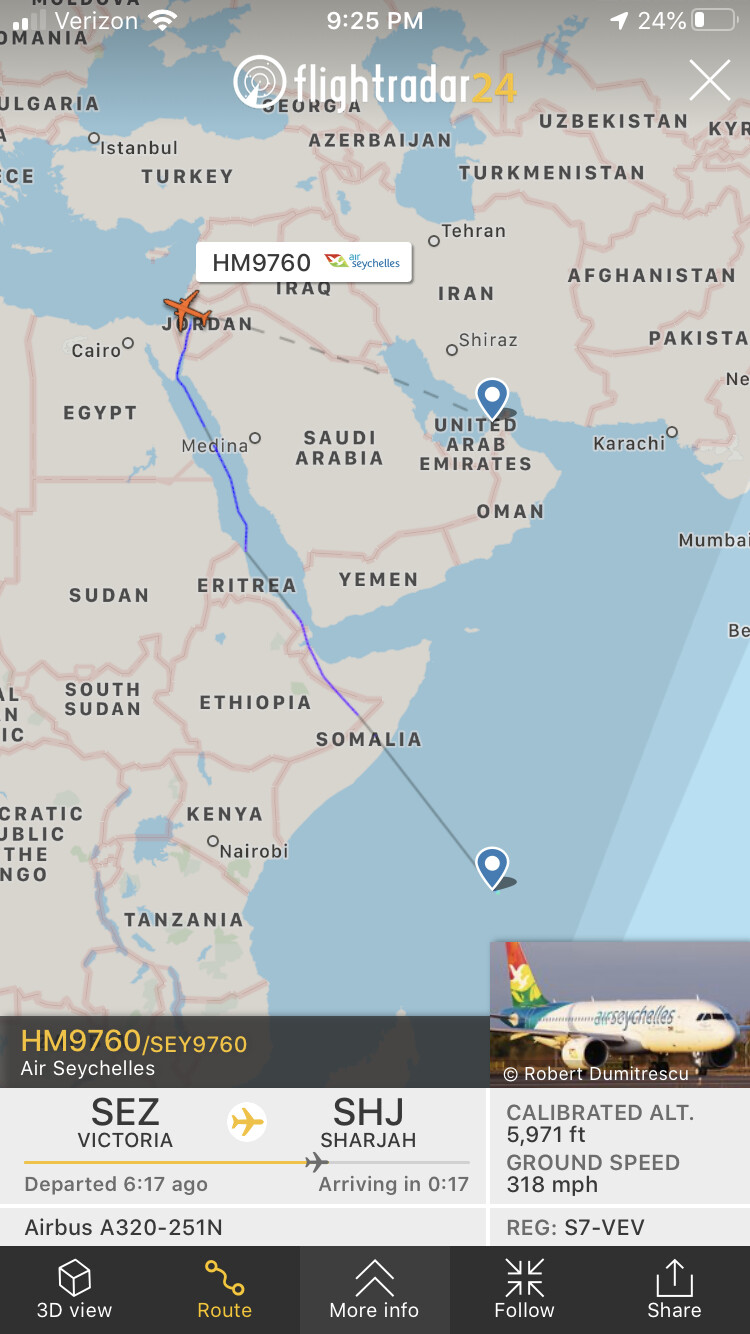
Task: Toggle the Route display
Action: (224, 1290)
